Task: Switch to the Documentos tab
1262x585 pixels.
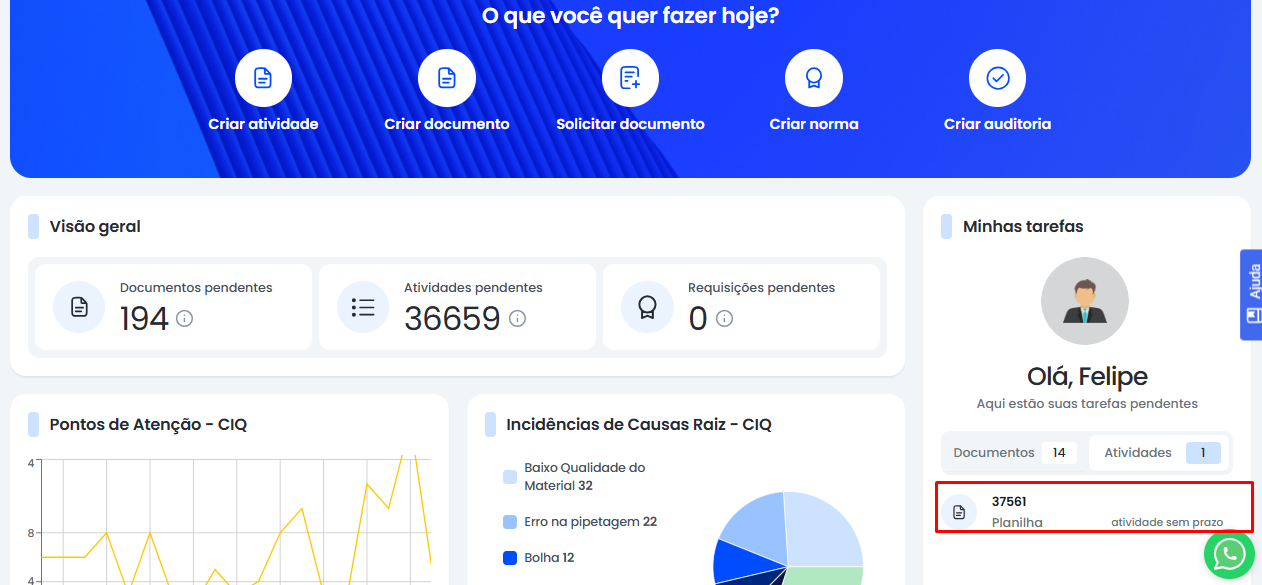Action: (x=1012, y=453)
